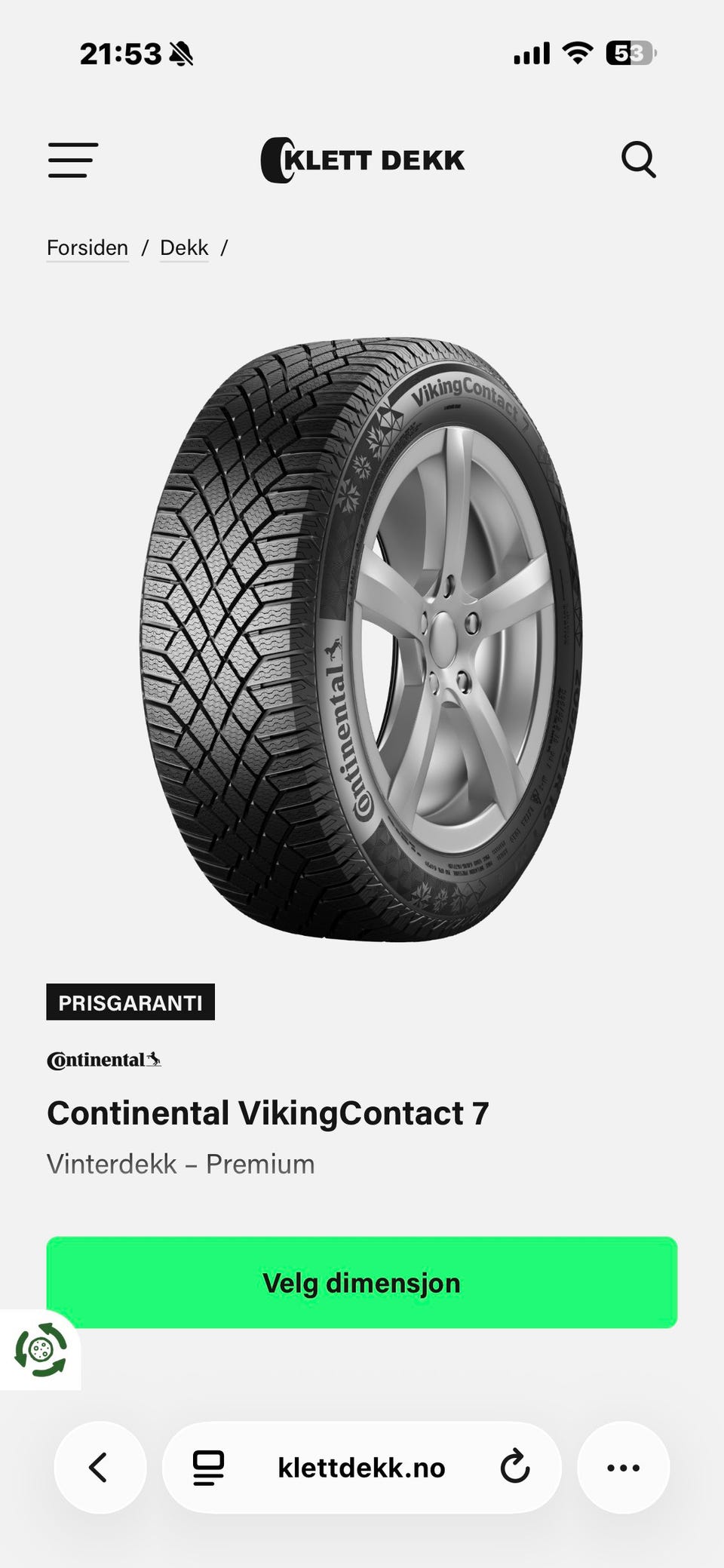Open the browser's three-dot more menu
The width and height of the screenshot is (724, 1568).
[x=623, y=1468]
